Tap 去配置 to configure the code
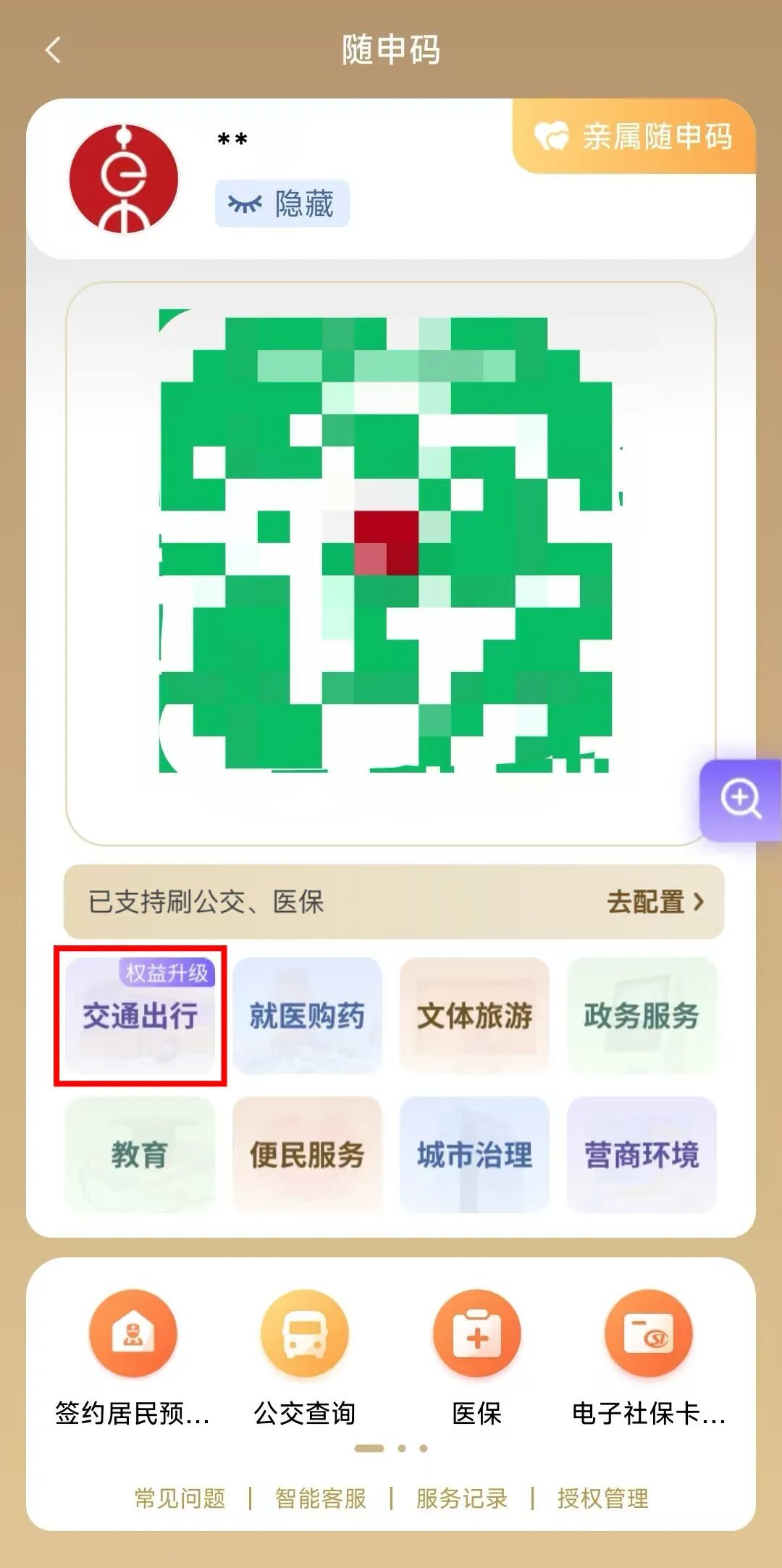Viewport: 782px width, 1568px height. (x=655, y=902)
